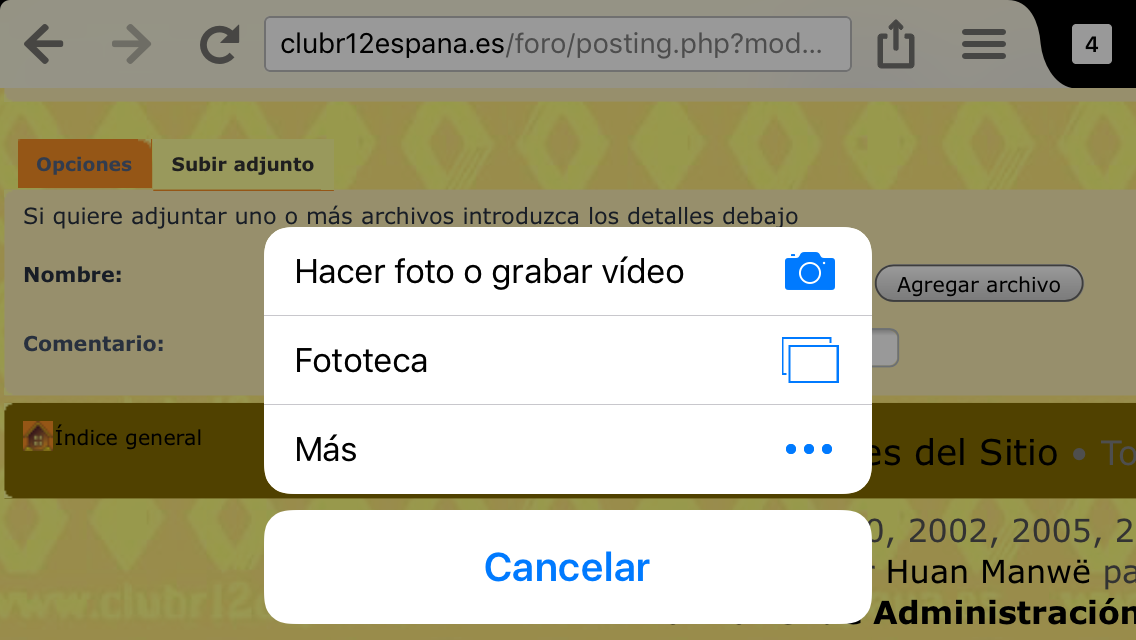Reload the current page
Viewport: 1136px width, 640px height.
point(219,44)
